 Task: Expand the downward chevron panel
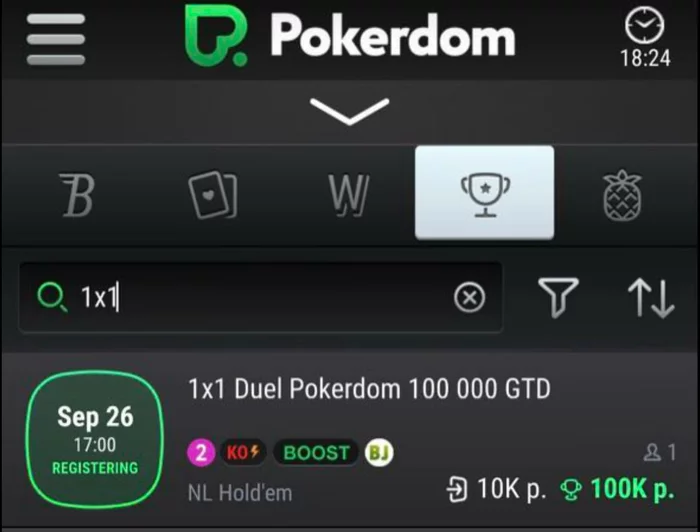(x=349, y=112)
